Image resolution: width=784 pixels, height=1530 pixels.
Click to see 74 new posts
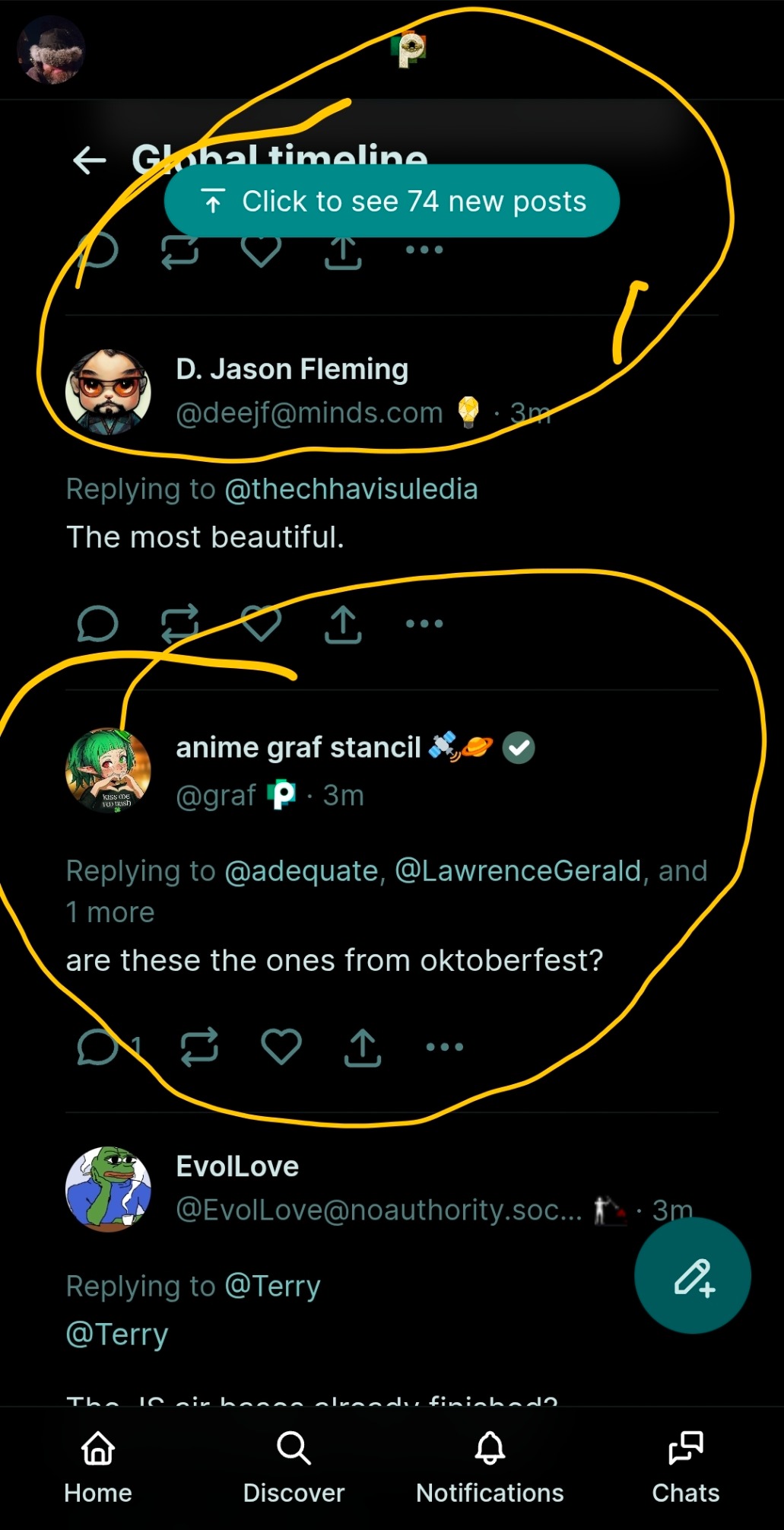(392, 201)
